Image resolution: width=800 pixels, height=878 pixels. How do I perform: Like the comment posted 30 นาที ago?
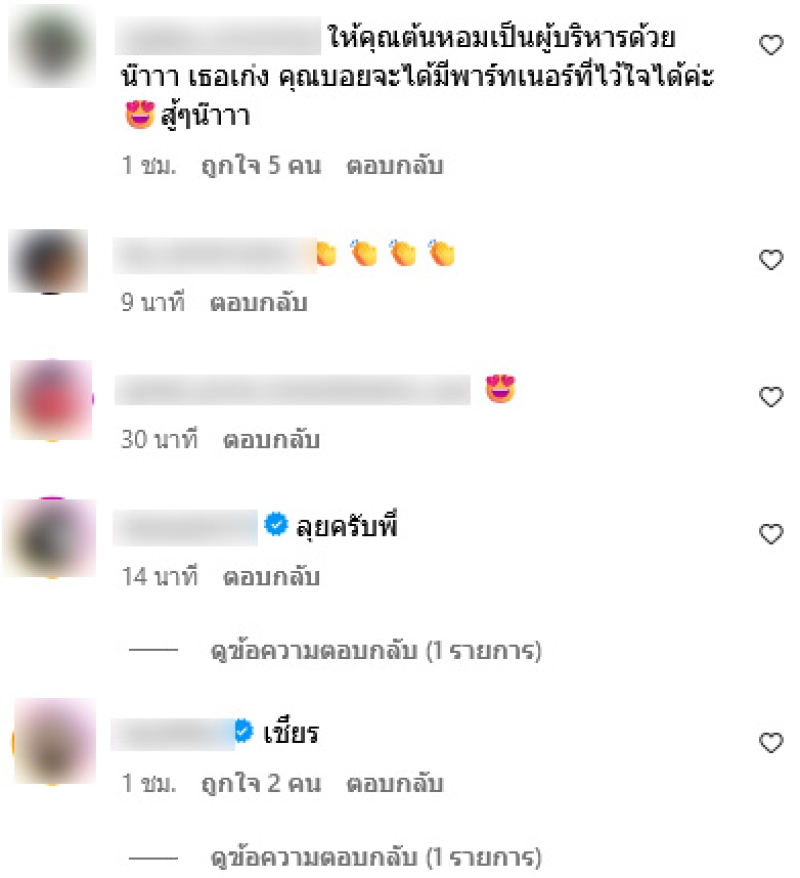click(x=770, y=397)
